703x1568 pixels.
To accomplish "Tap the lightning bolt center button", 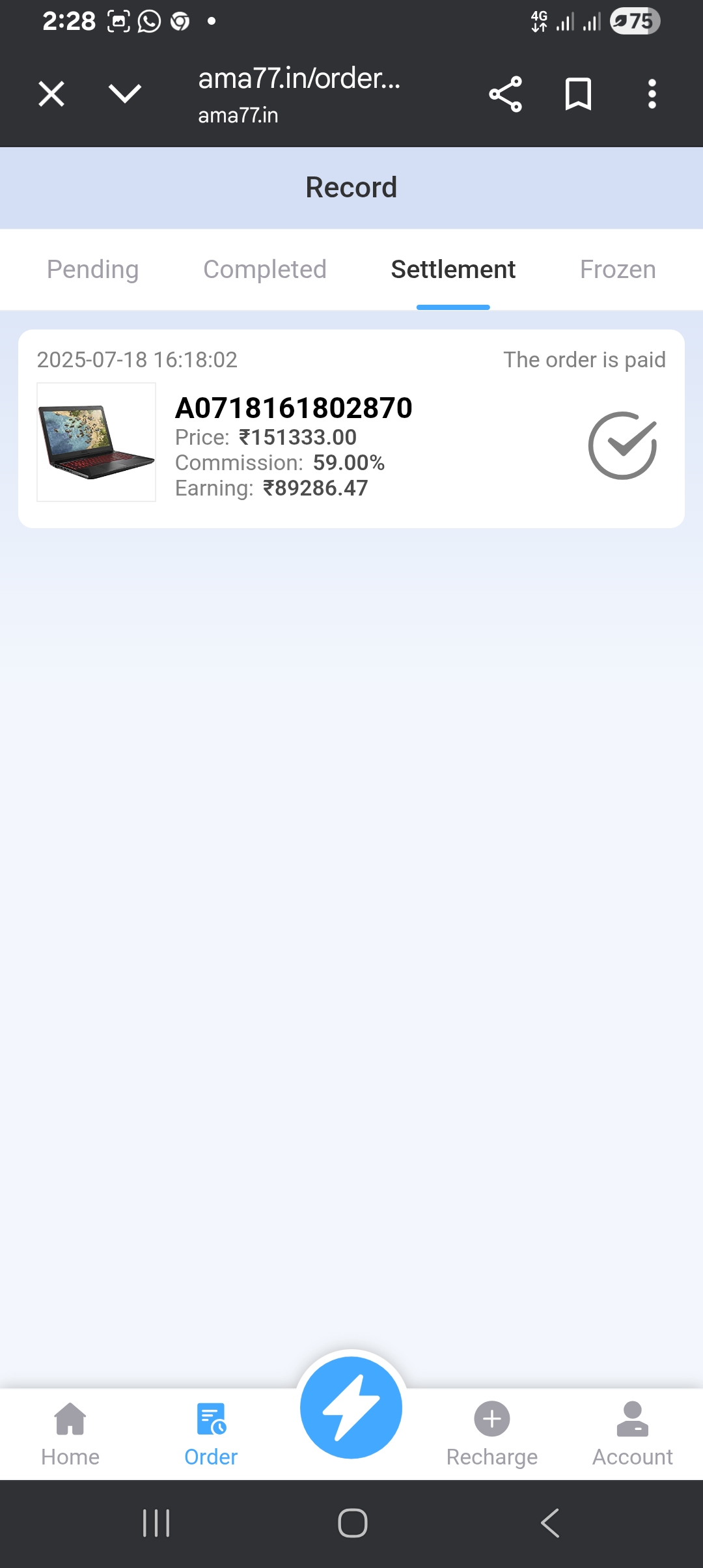I will [x=351, y=1408].
